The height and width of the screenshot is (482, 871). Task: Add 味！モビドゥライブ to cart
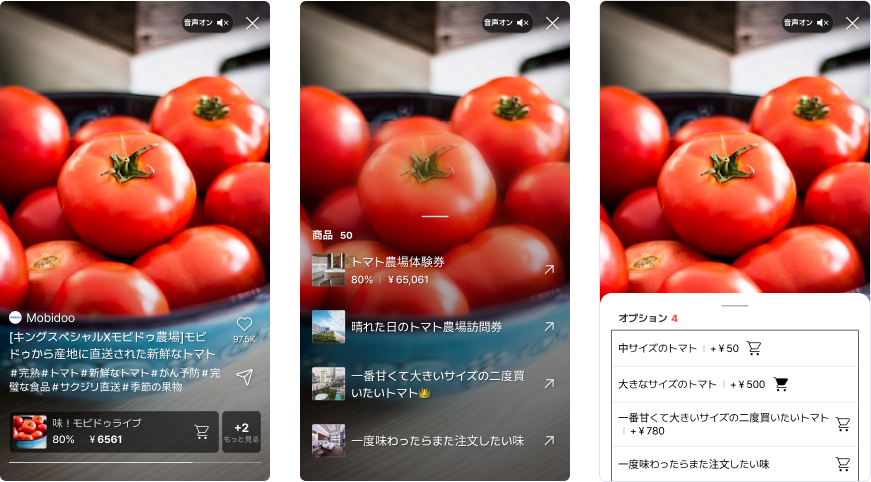[x=202, y=432]
